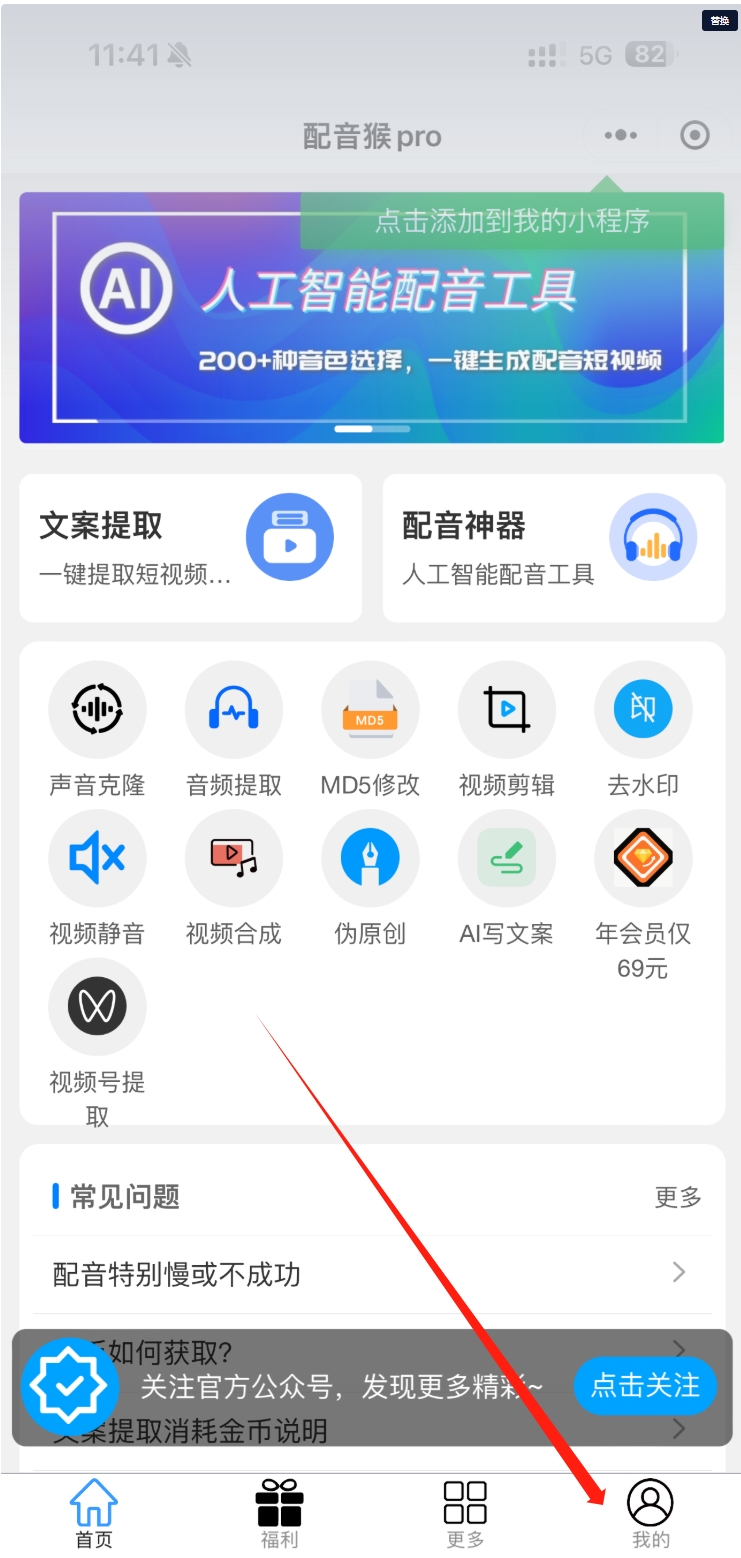Tap the 点击关注 button
This screenshot has width=741, height=1558.
point(645,1386)
